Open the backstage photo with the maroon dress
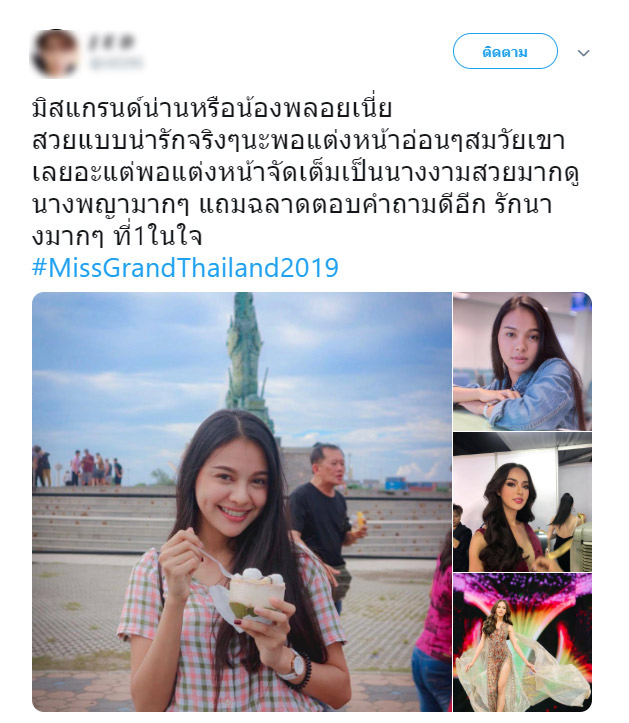 click(521, 502)
